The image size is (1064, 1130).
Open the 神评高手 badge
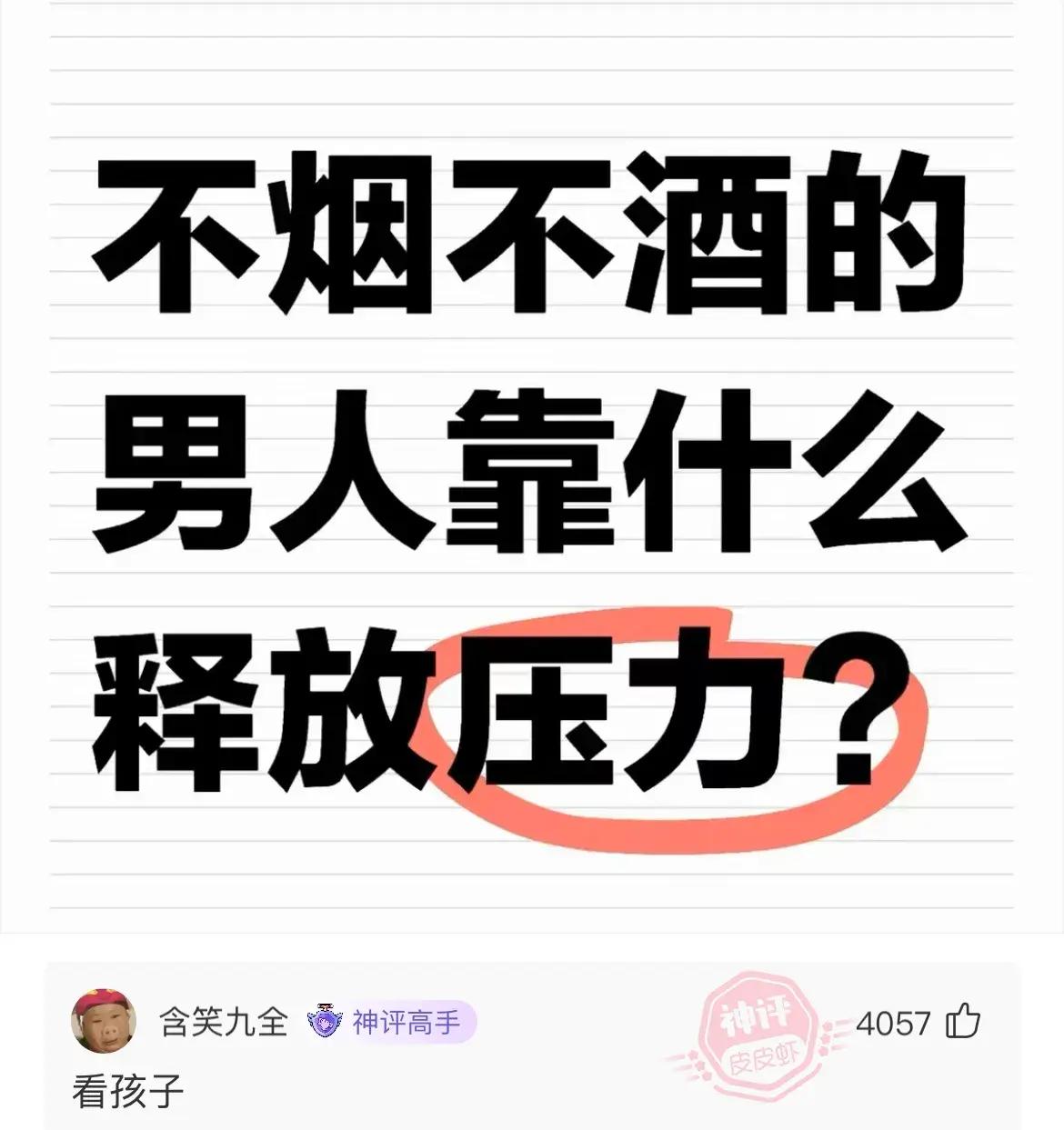(391, 1023)
